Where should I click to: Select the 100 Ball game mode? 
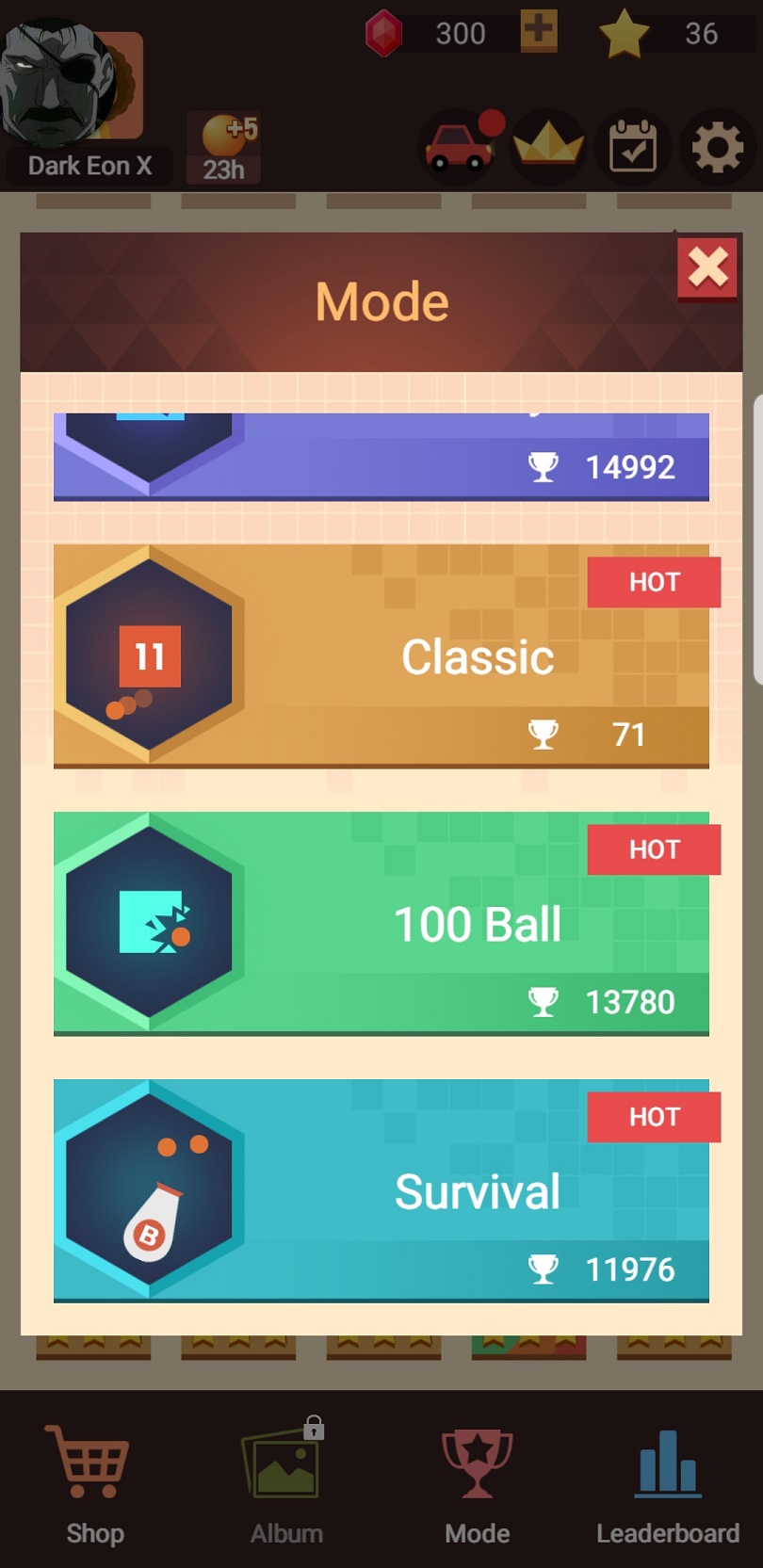(381, 923)
